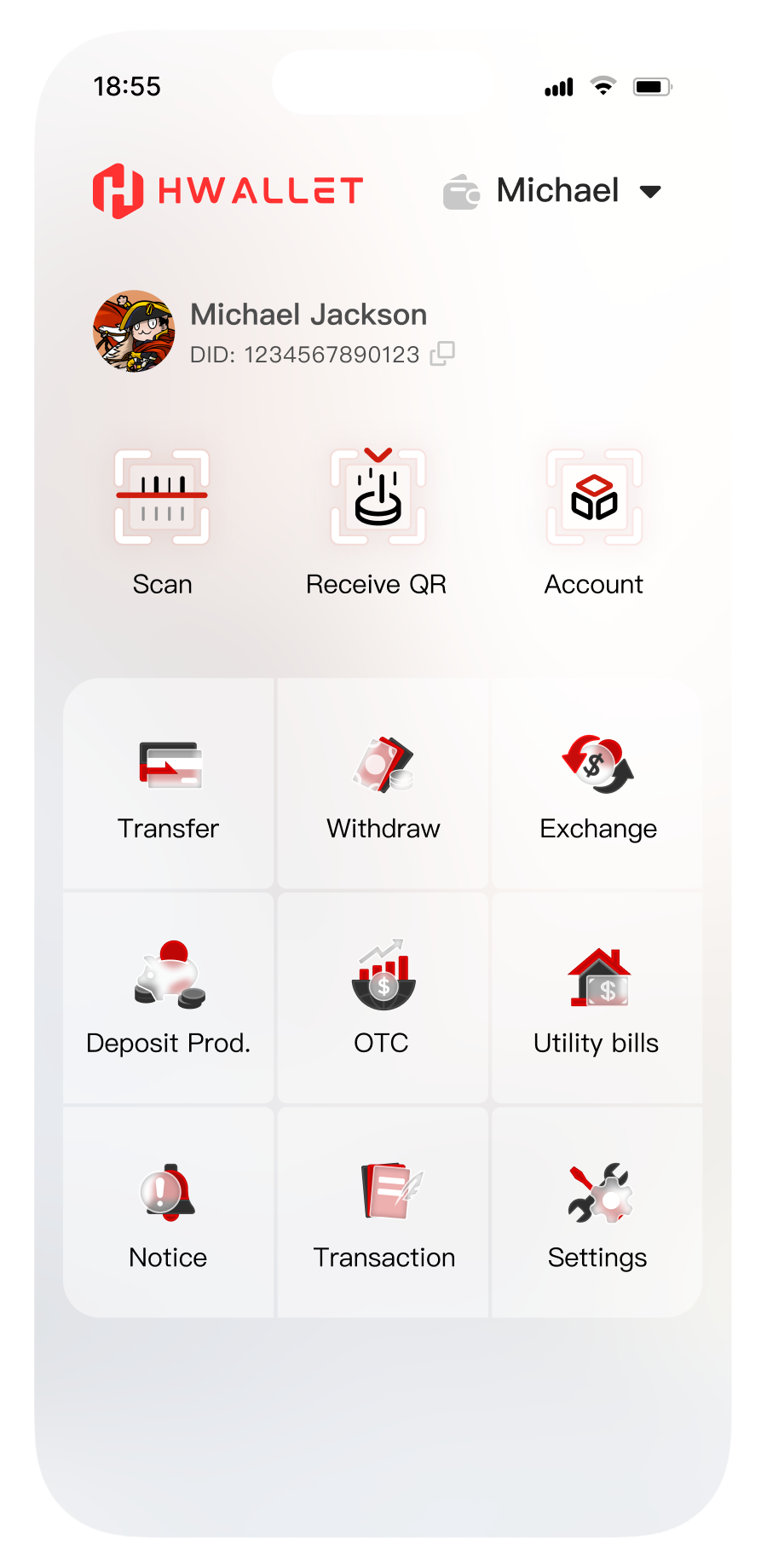The width and height of the screenshot is (767, 1568).
Task: Tap the wallet icon next to Michael
Action: pos(461,191)
